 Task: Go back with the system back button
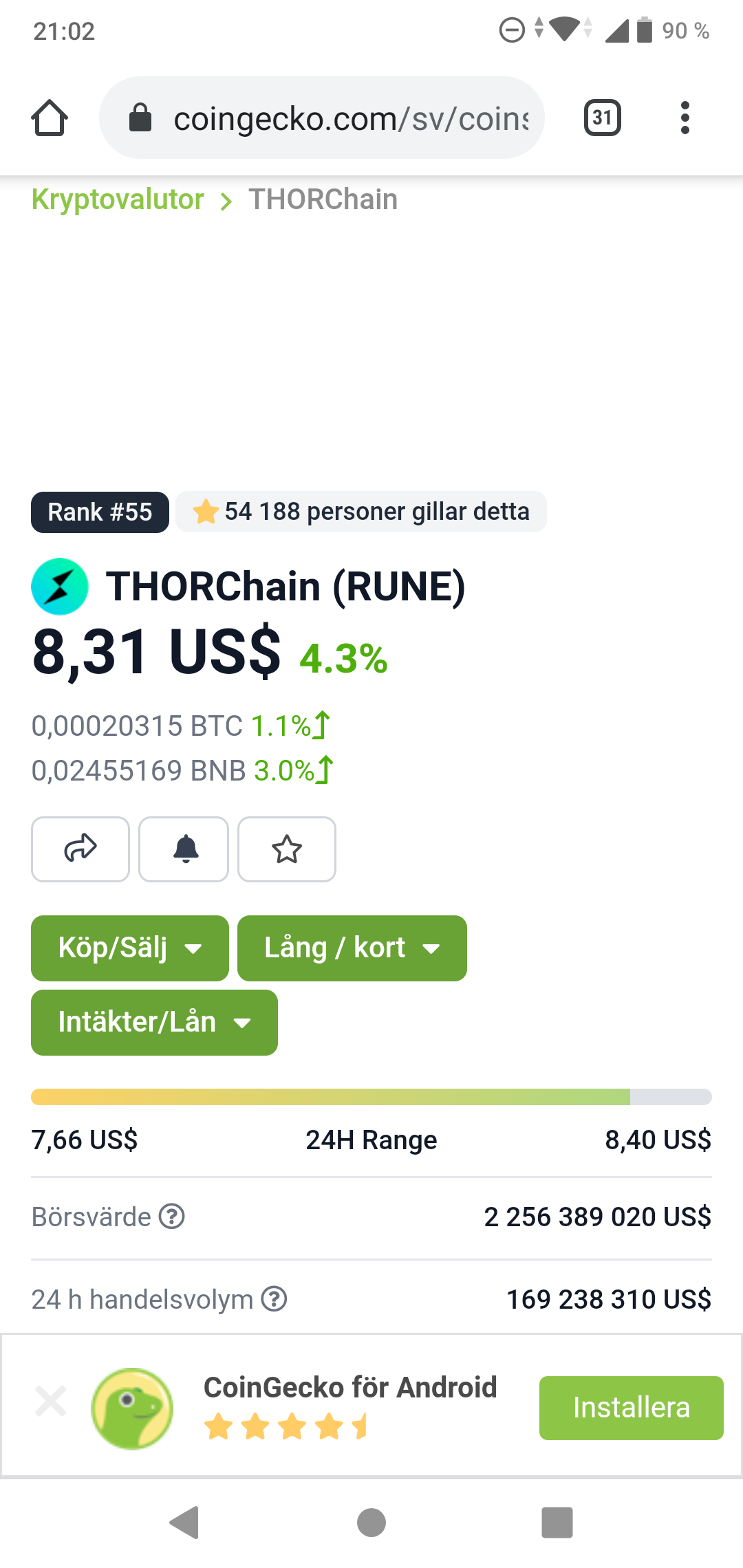point(185,1523)
